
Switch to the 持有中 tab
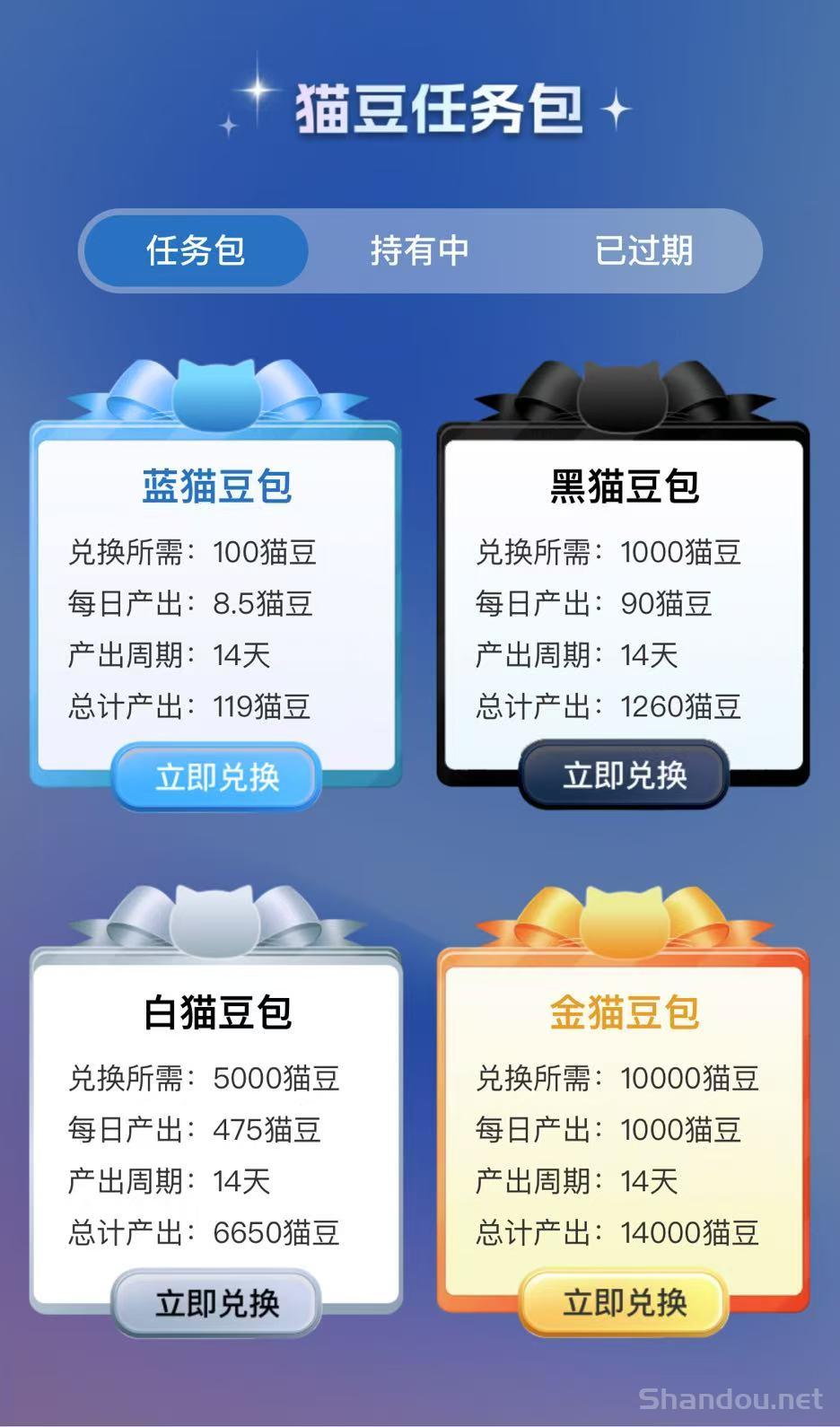tap(420, 250)
